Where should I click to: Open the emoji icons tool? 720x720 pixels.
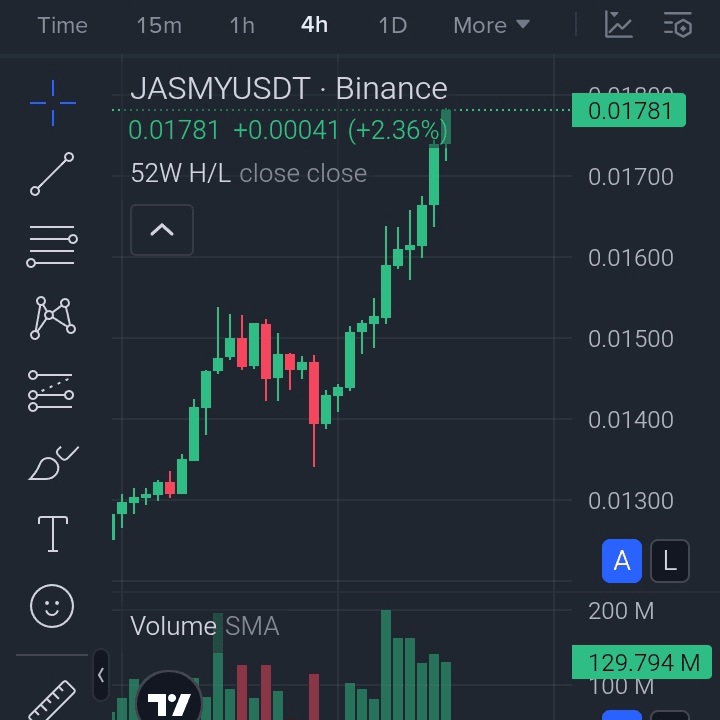point(52,606)
